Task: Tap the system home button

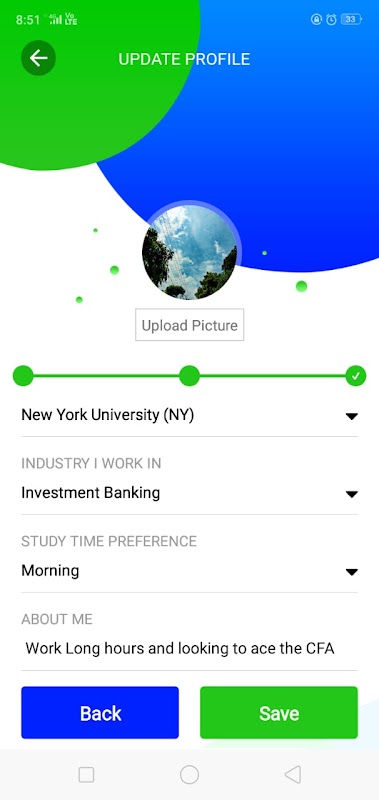Action: point(189,775)
